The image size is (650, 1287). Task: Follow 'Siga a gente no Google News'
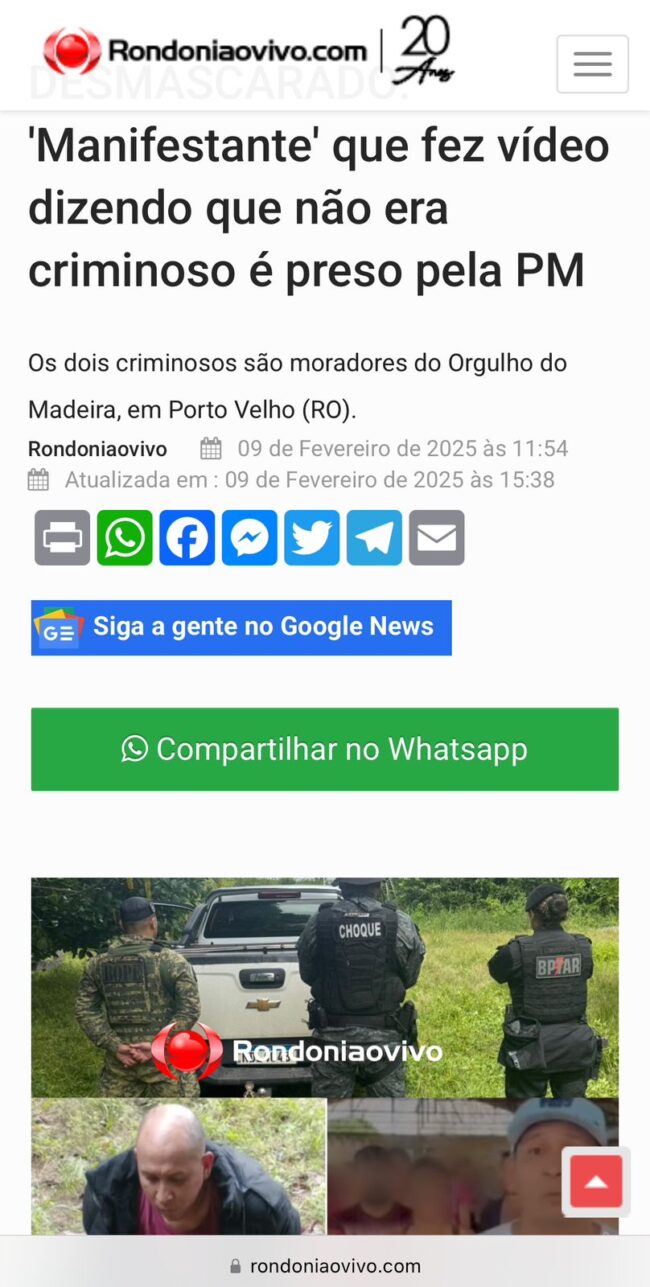[241, 627]
